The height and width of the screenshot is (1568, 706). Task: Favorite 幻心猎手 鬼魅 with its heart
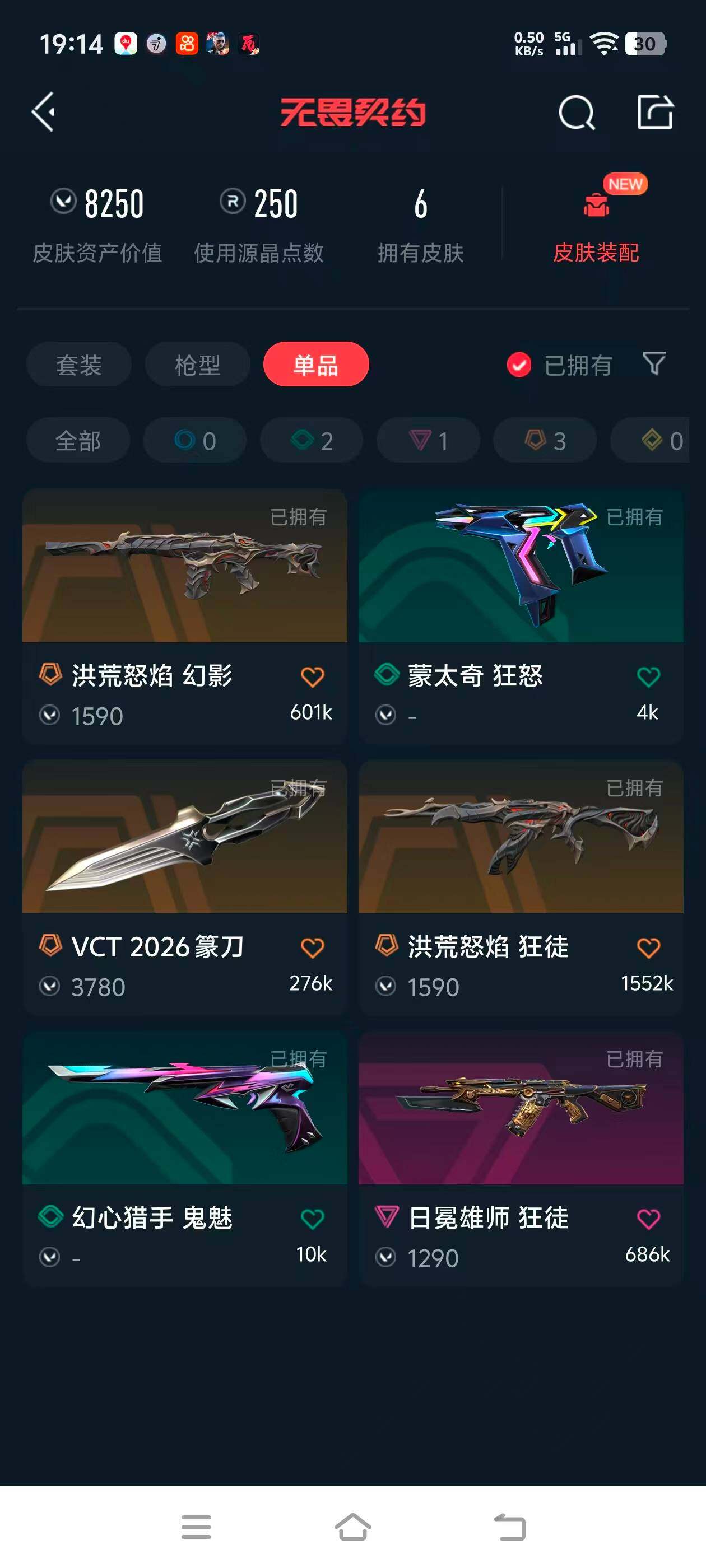point(312,1220)
